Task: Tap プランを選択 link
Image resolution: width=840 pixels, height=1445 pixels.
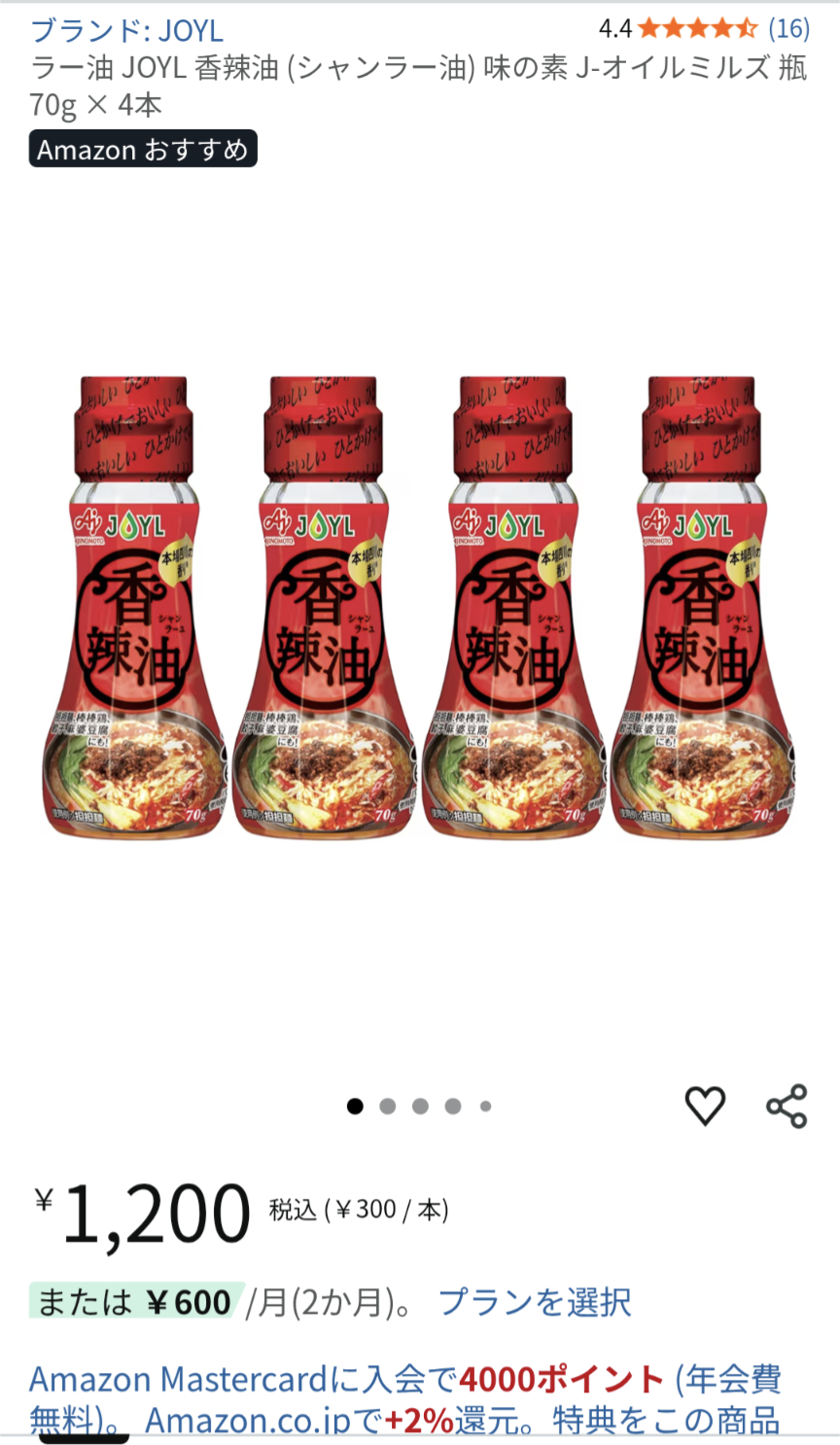Action: 534,1301
